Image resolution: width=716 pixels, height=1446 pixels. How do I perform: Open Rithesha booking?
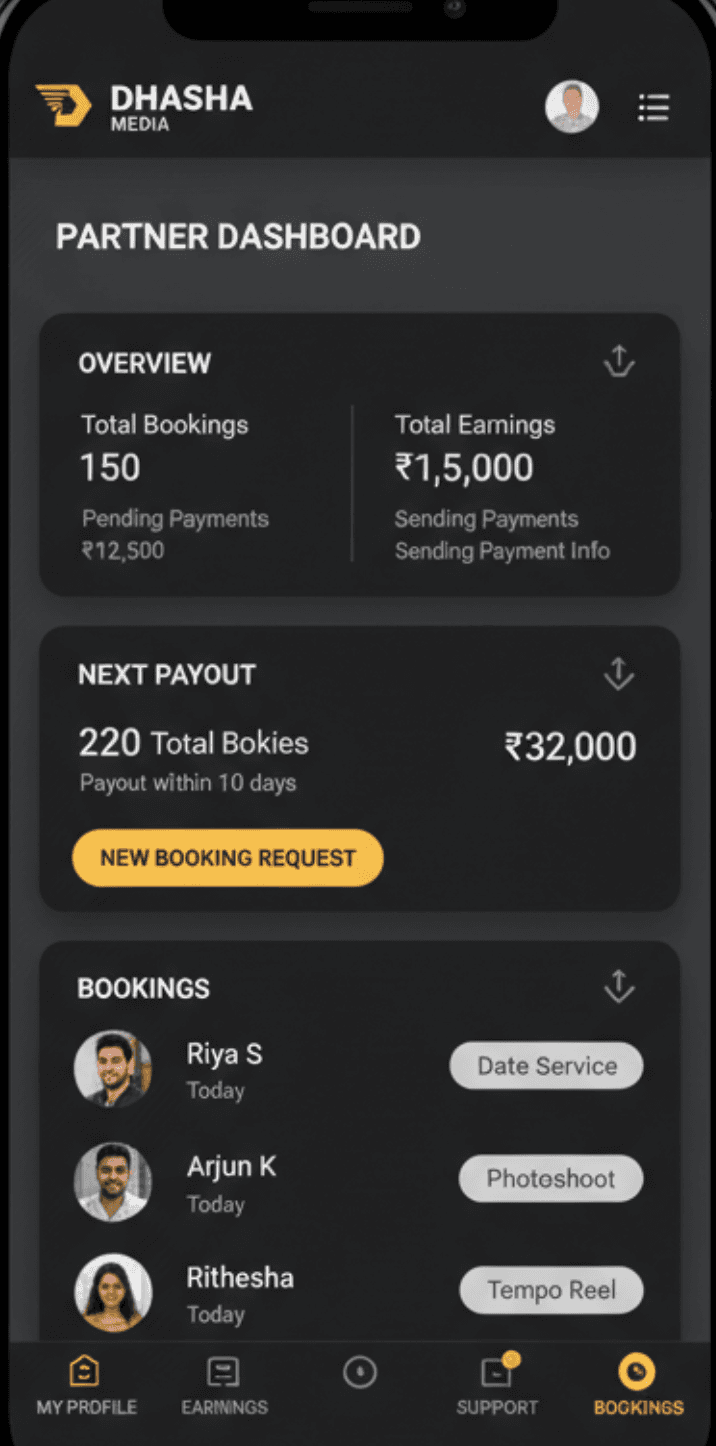tap(240, 1292)
